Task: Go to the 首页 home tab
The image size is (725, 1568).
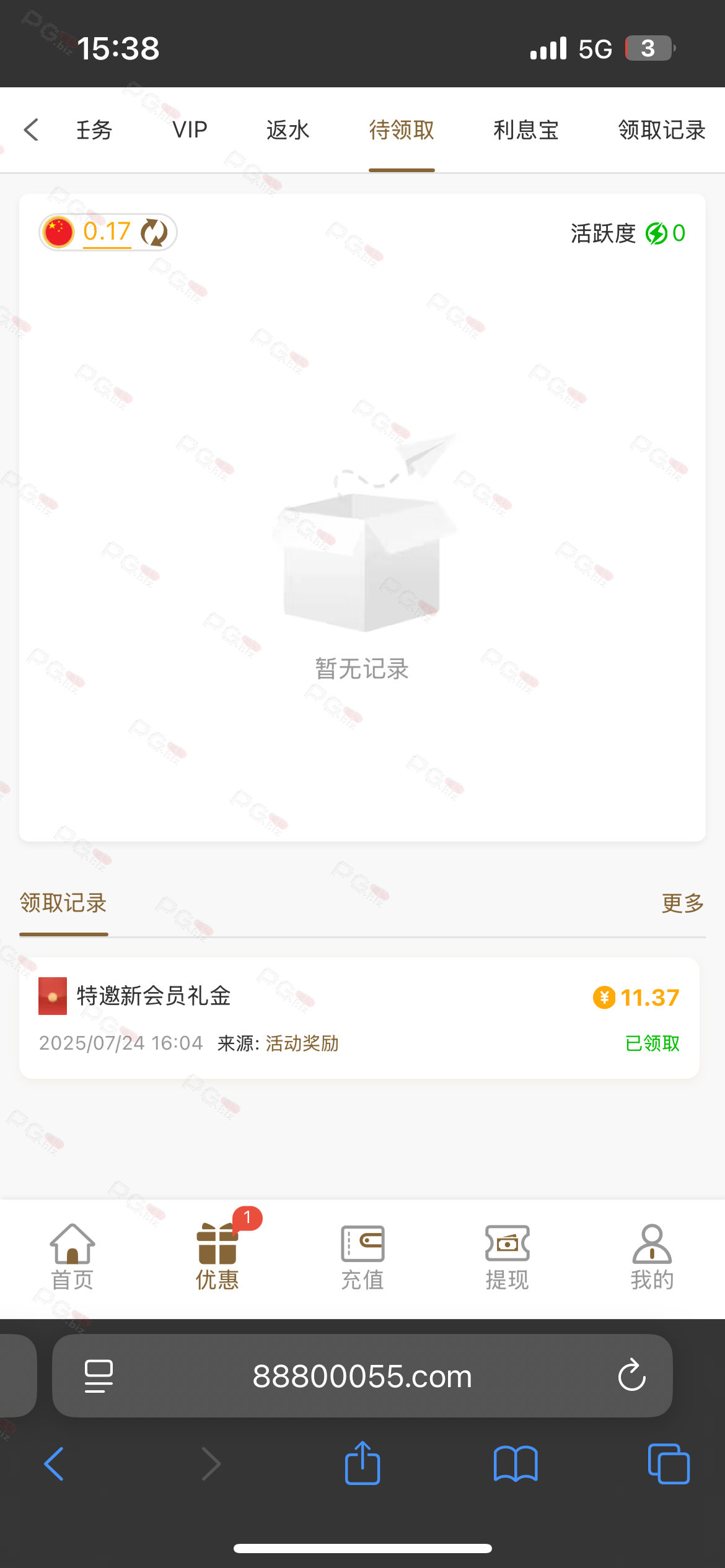Action: 72,1257
